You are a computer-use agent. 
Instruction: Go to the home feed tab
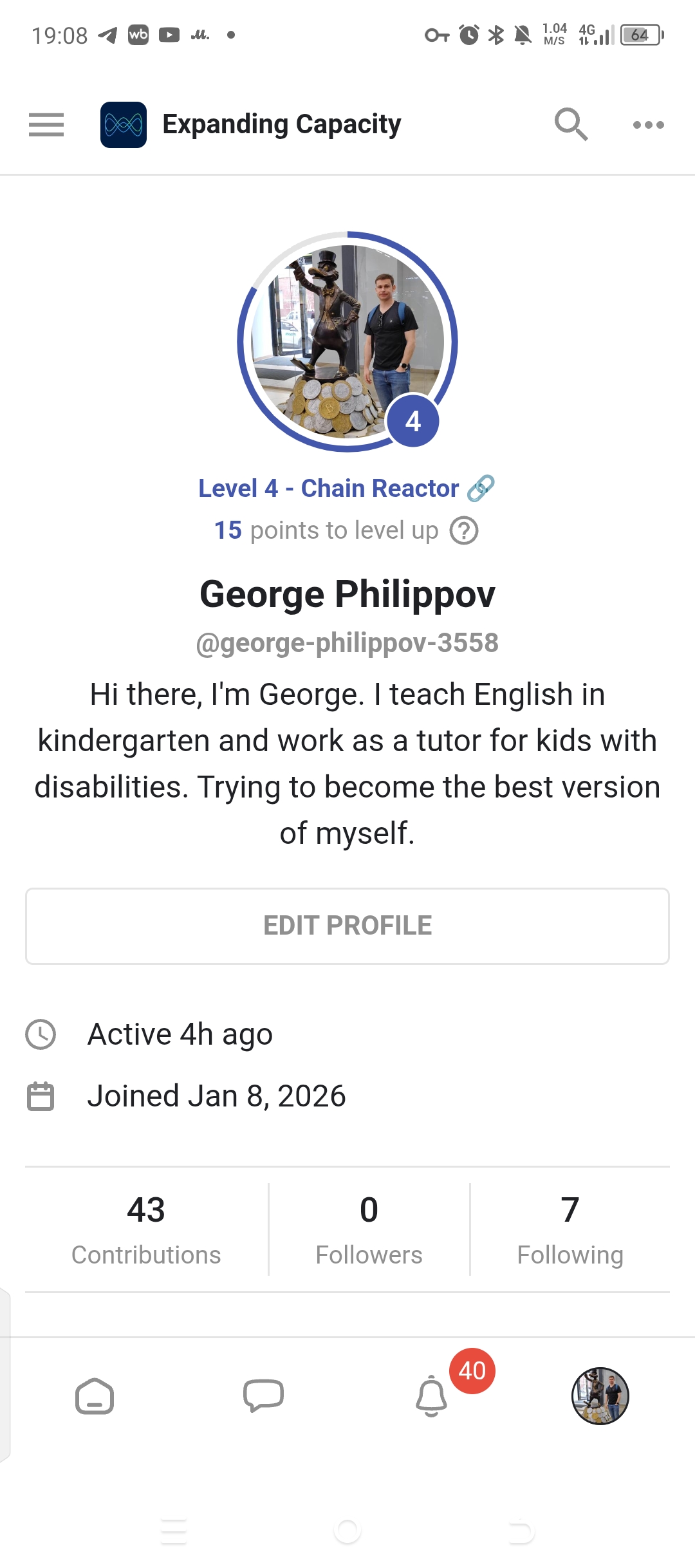(x=95, y=1396)
